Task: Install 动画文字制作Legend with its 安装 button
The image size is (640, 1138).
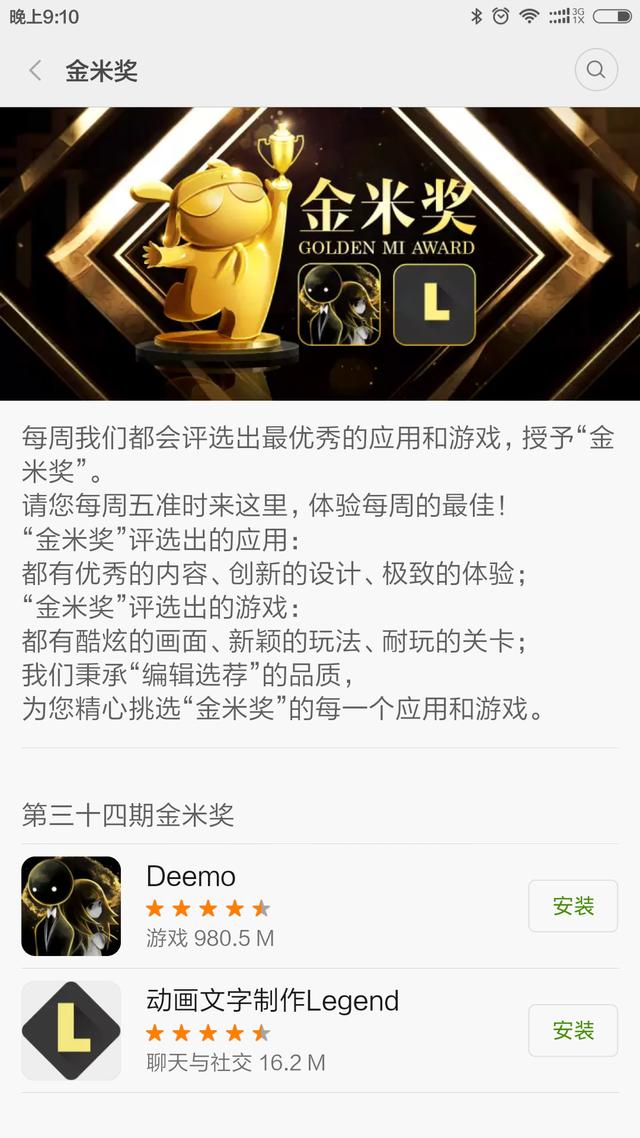Action: tap(573, 1030)
